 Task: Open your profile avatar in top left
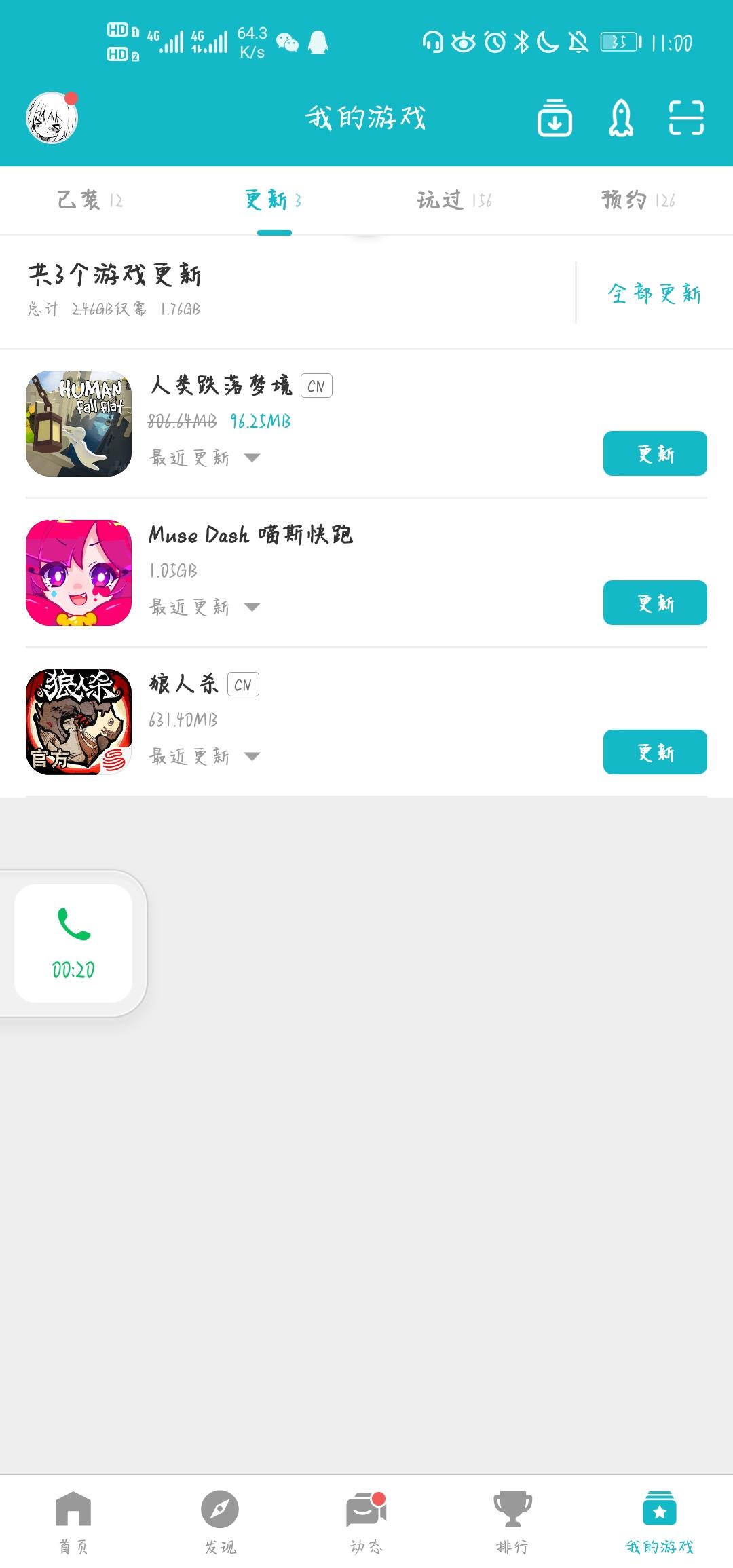[x=51, y=117]
